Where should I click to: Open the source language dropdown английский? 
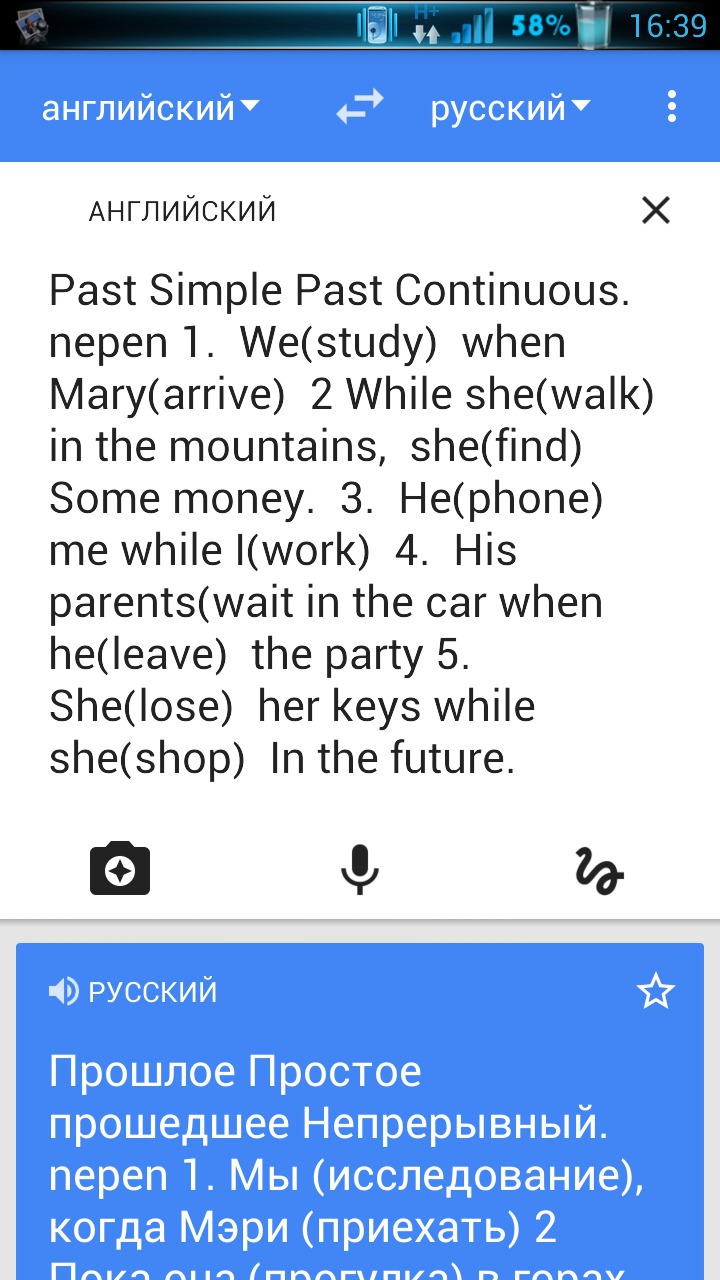pos(150,107)
